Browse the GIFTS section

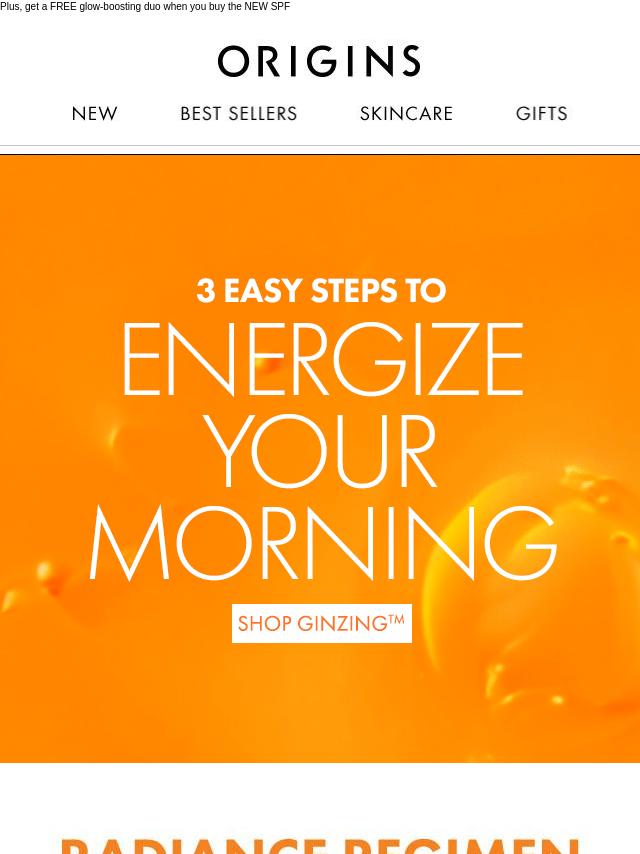click(541, 114)
